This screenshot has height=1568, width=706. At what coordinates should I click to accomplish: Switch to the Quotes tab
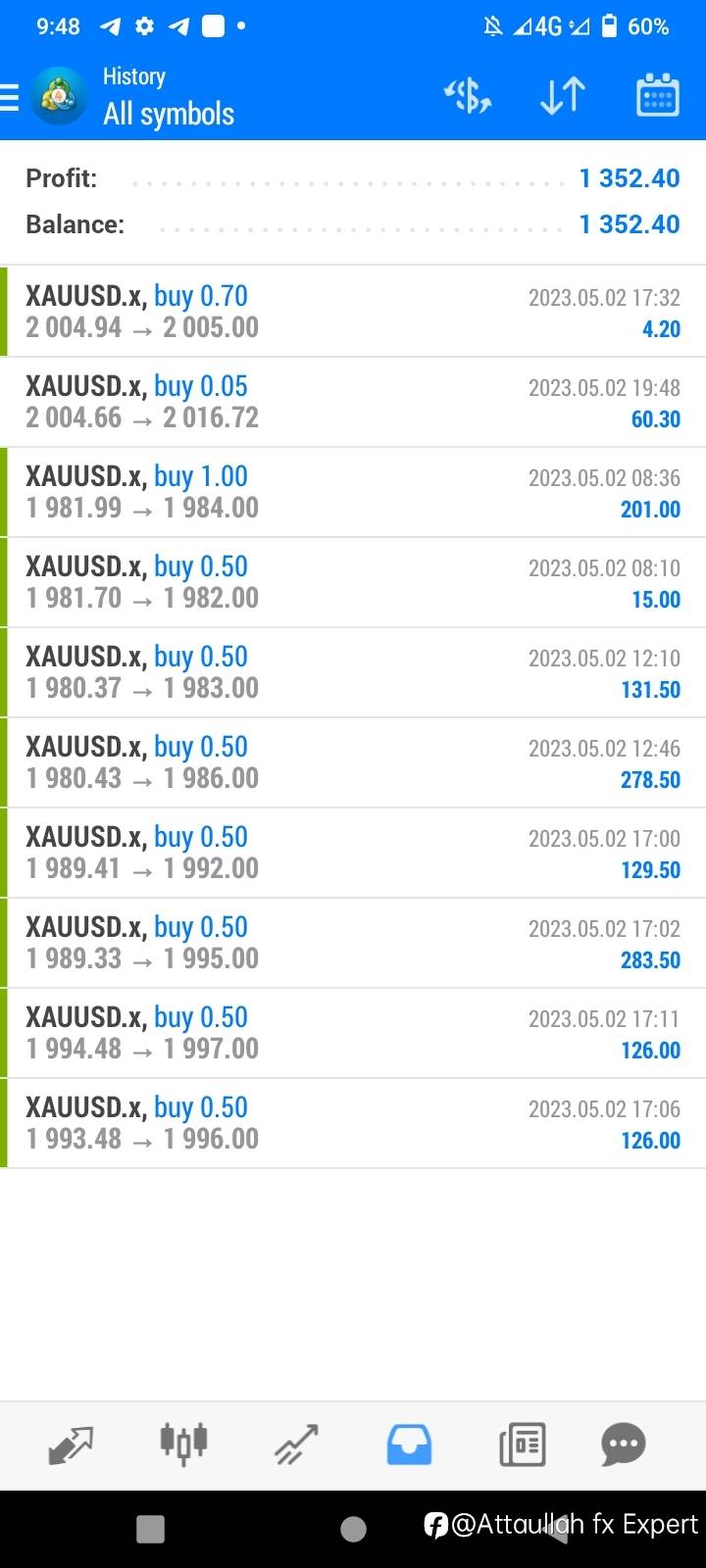click(71, 1445)
